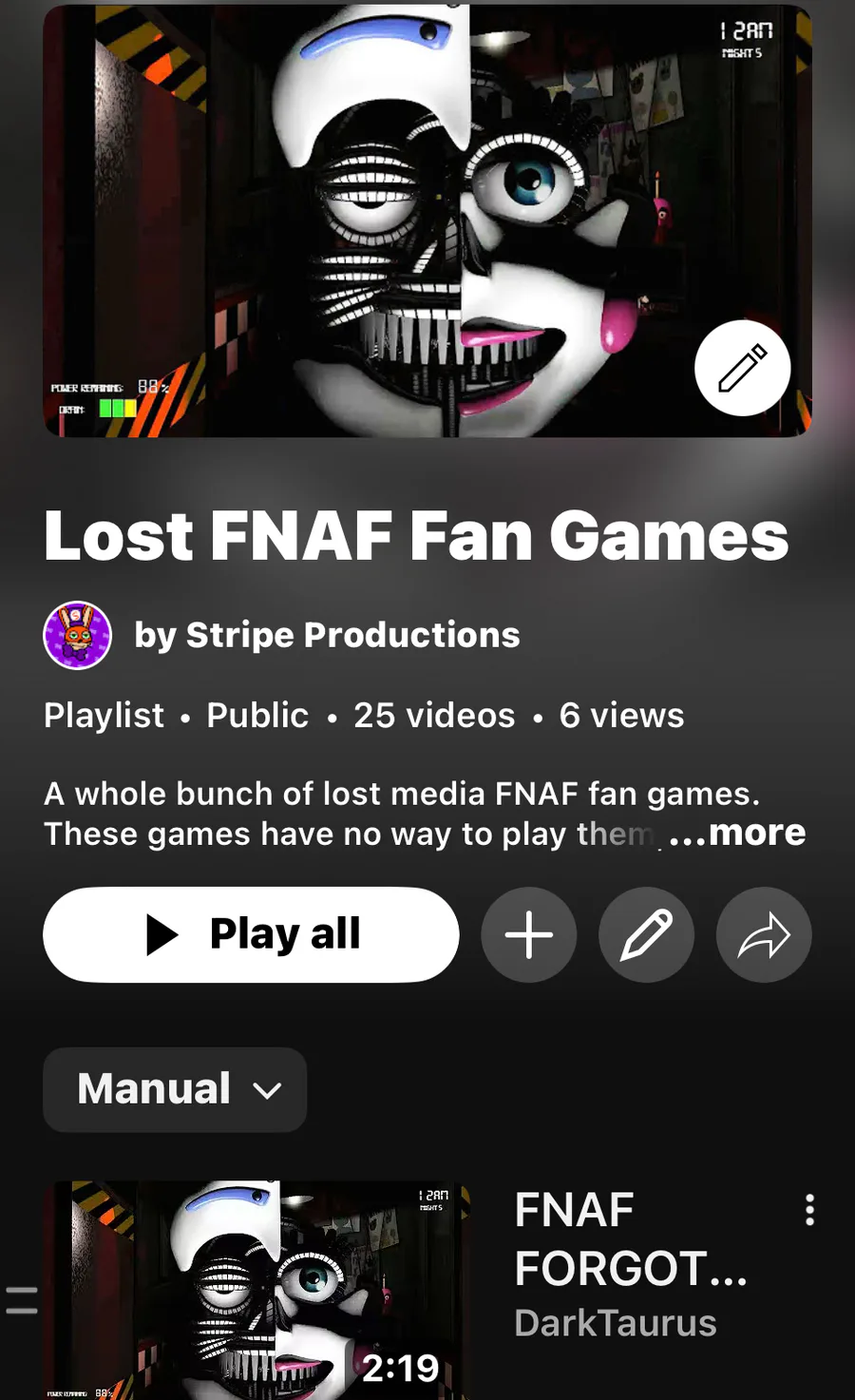
Task: Play all videos in playlist
Action: 251,934
